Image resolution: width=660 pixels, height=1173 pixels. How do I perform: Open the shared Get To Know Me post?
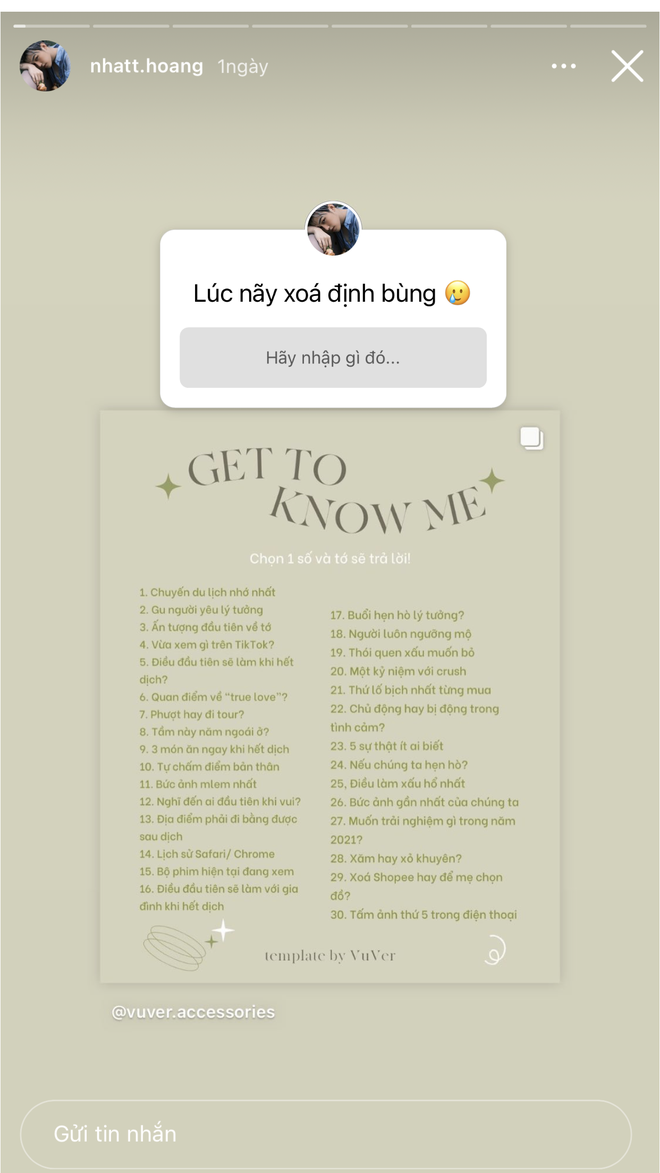point(330,696)
